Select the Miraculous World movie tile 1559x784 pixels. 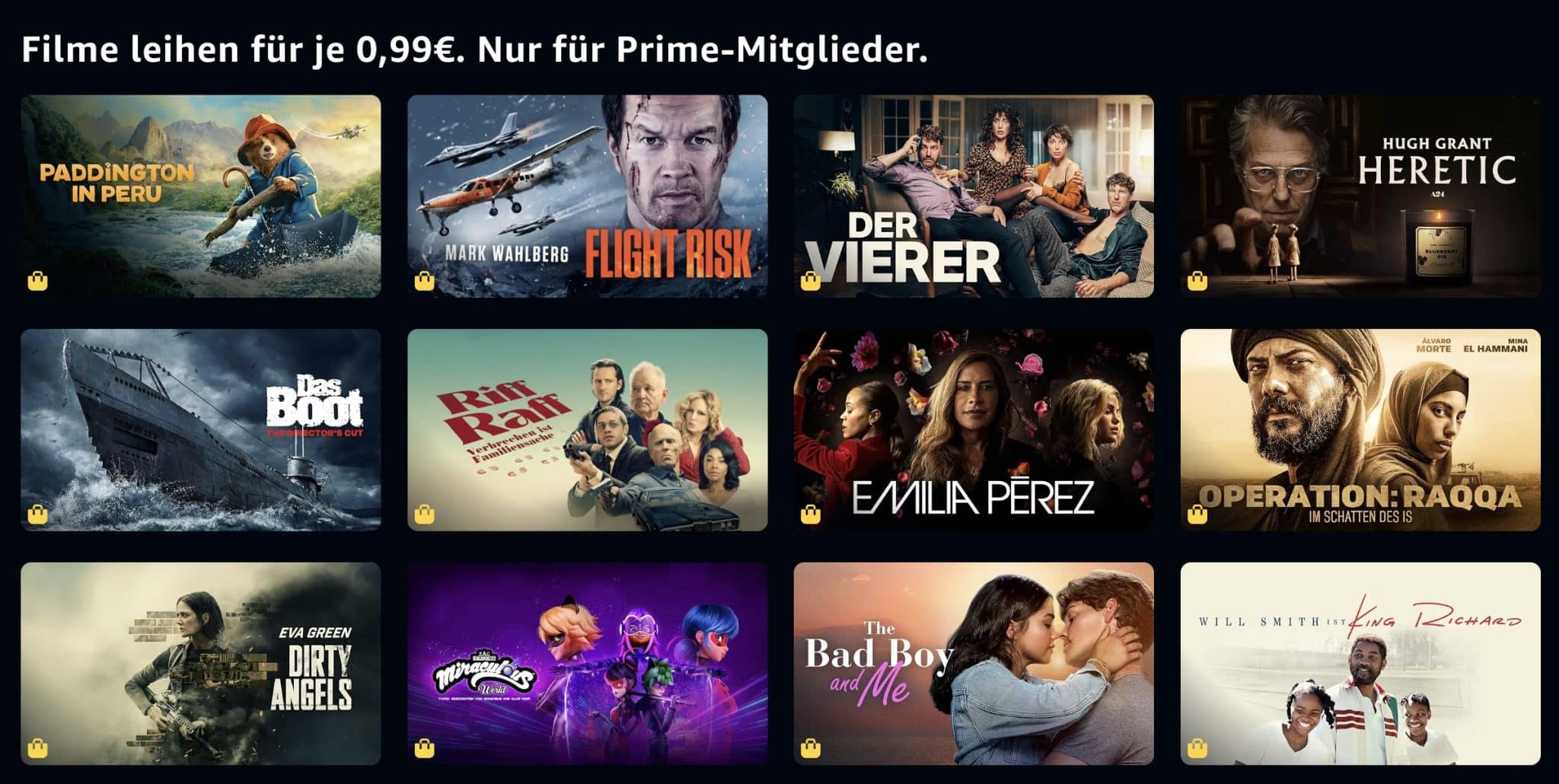[587, 663]
